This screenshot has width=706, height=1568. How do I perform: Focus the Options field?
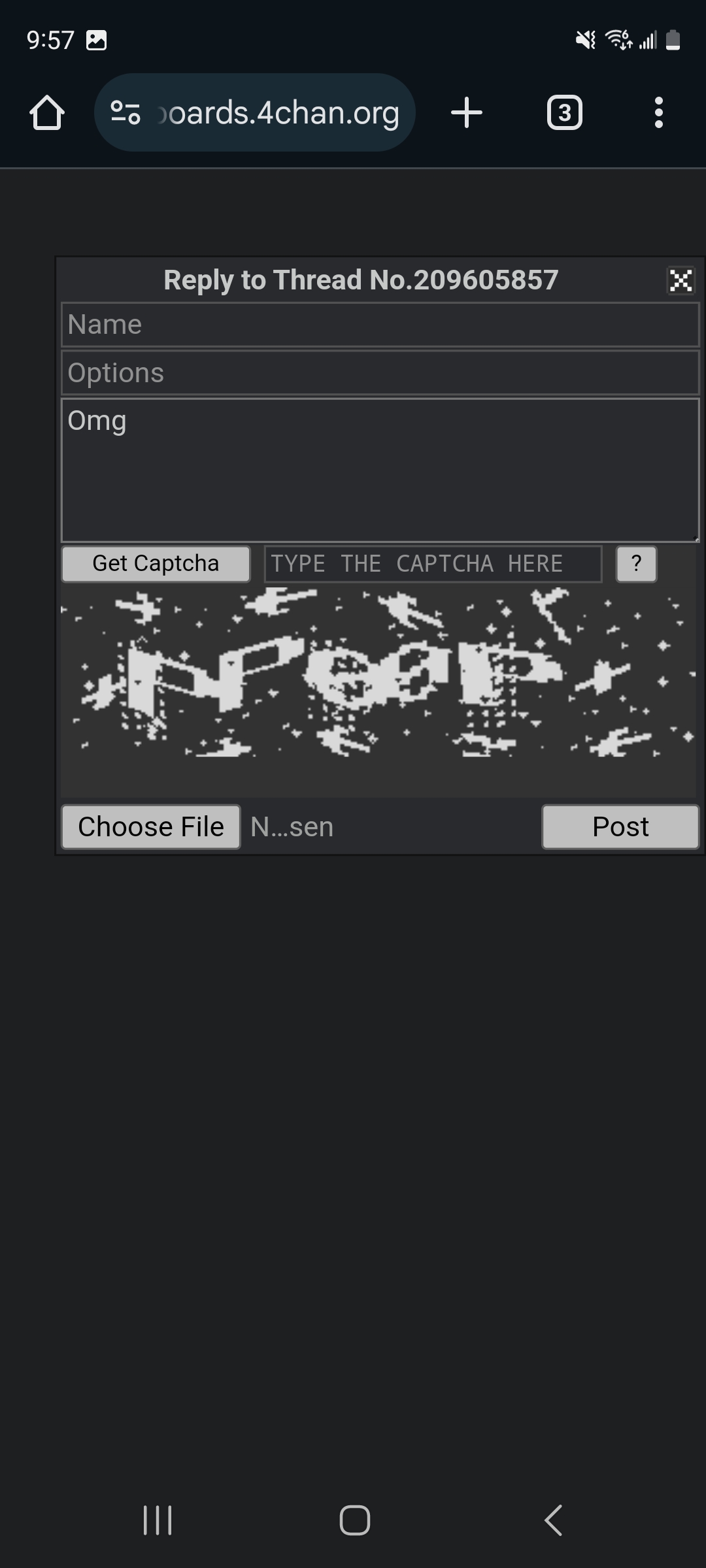380,373
